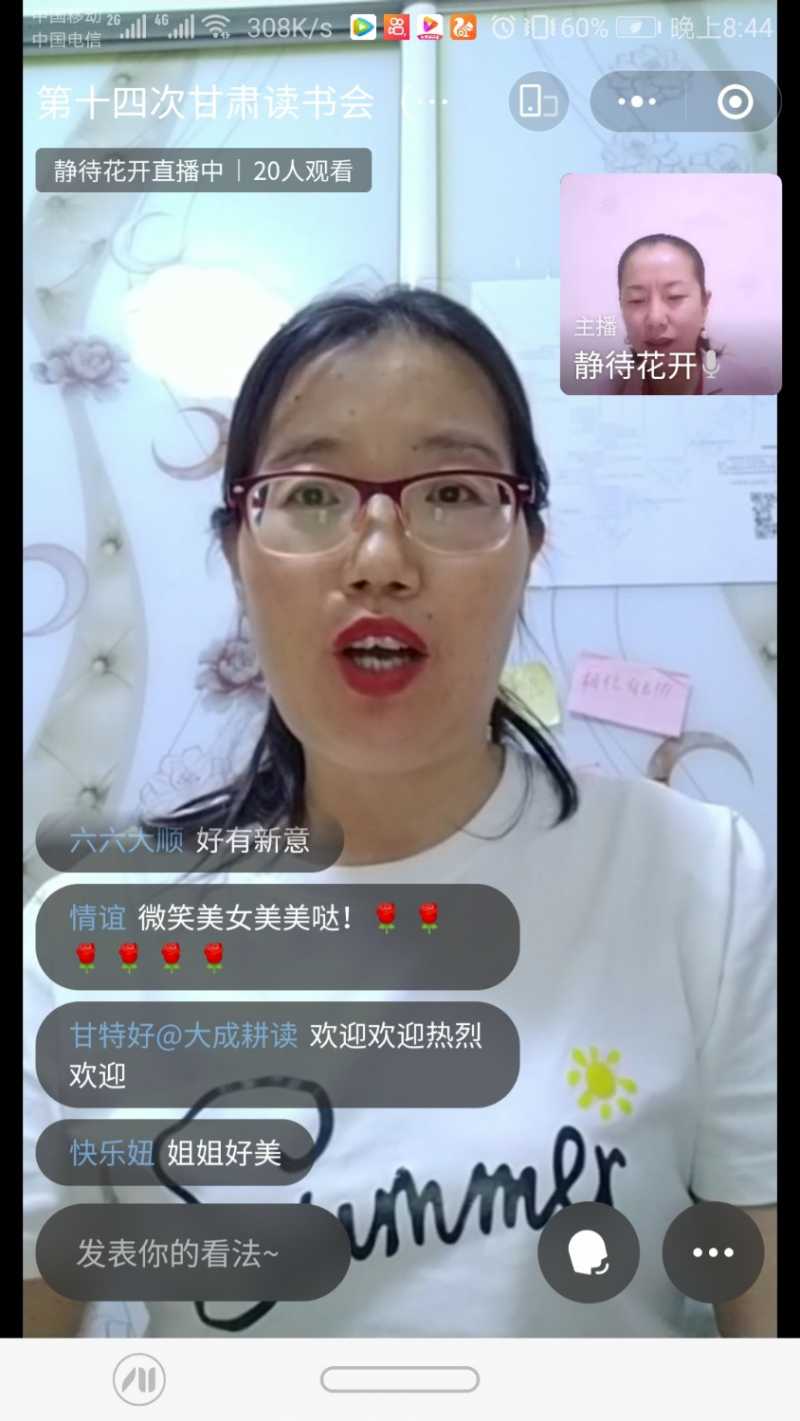
Task: Open the mini program three-dot menu capsule
Action: [637, 101]
